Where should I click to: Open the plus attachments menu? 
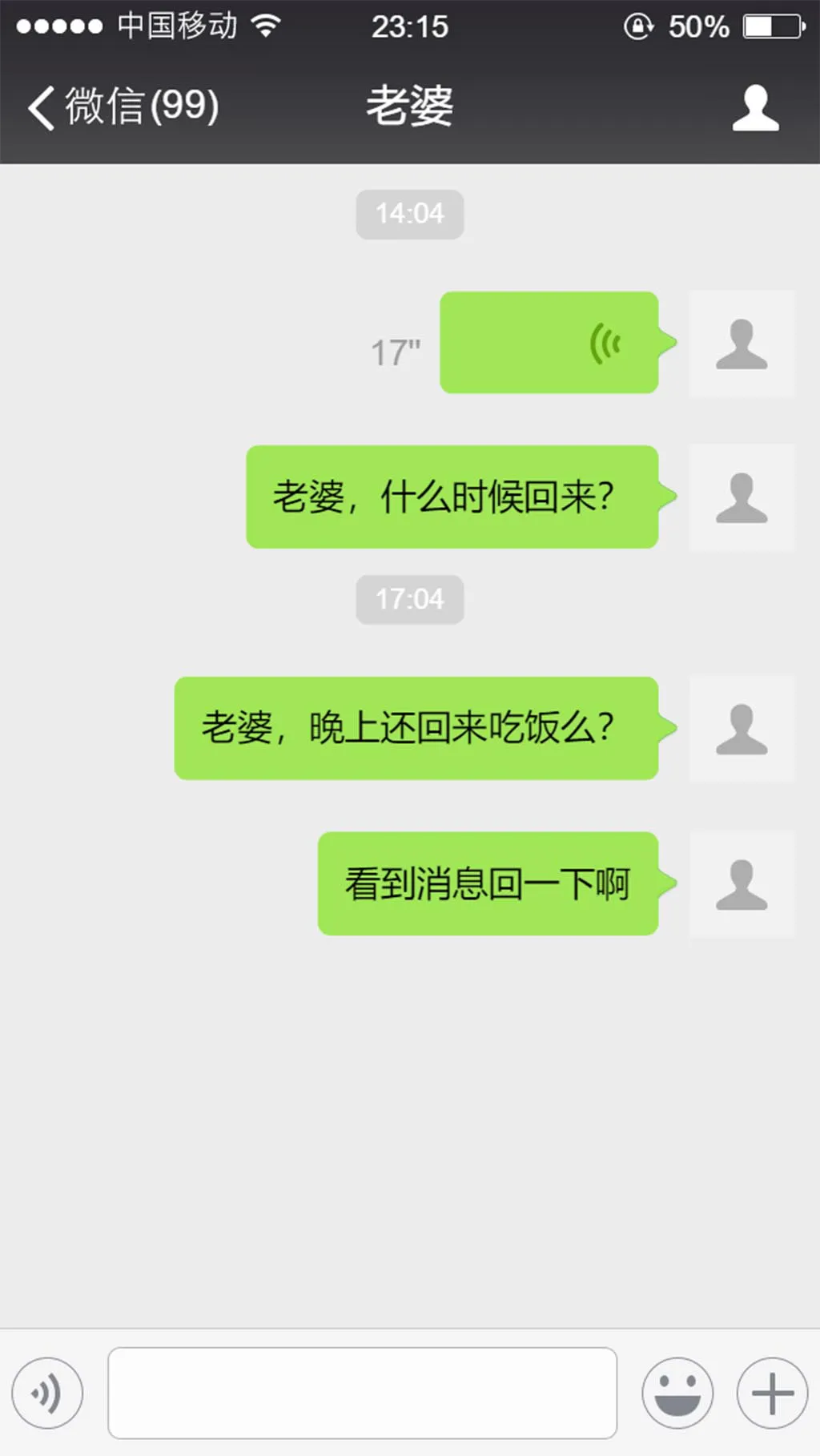pos(772,1393)
